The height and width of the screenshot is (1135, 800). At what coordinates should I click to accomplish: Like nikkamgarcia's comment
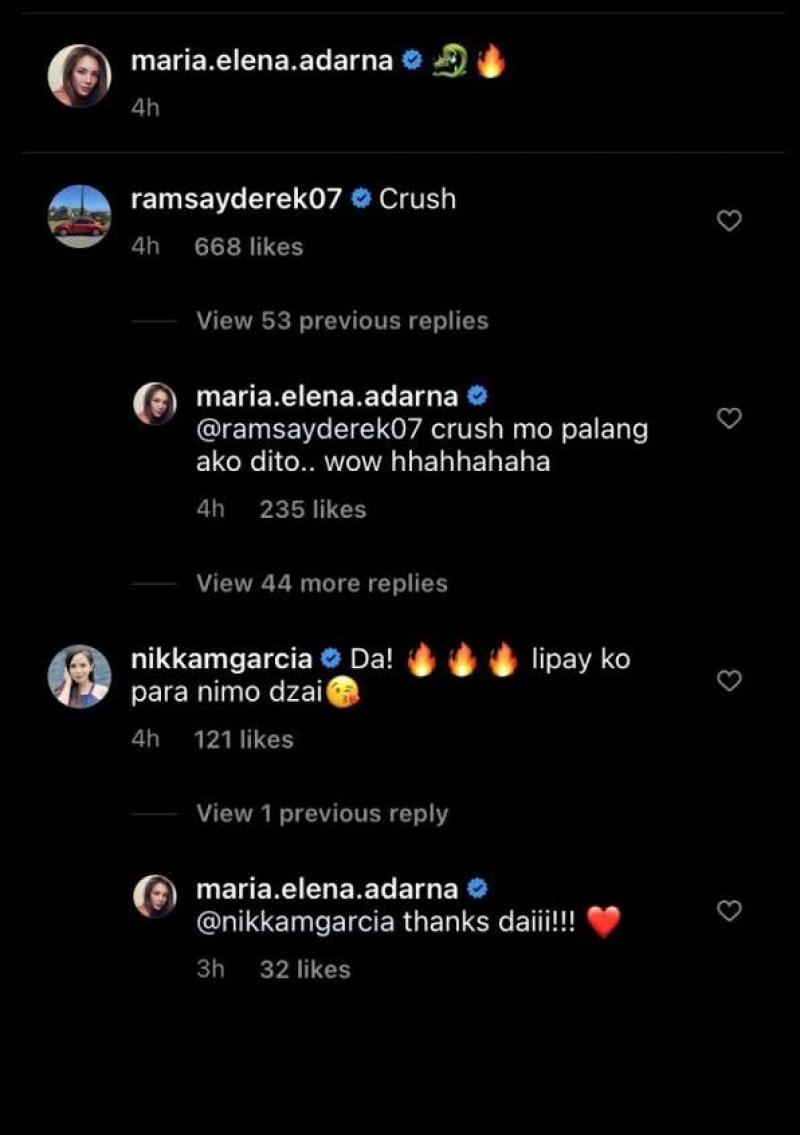(730, 681)
